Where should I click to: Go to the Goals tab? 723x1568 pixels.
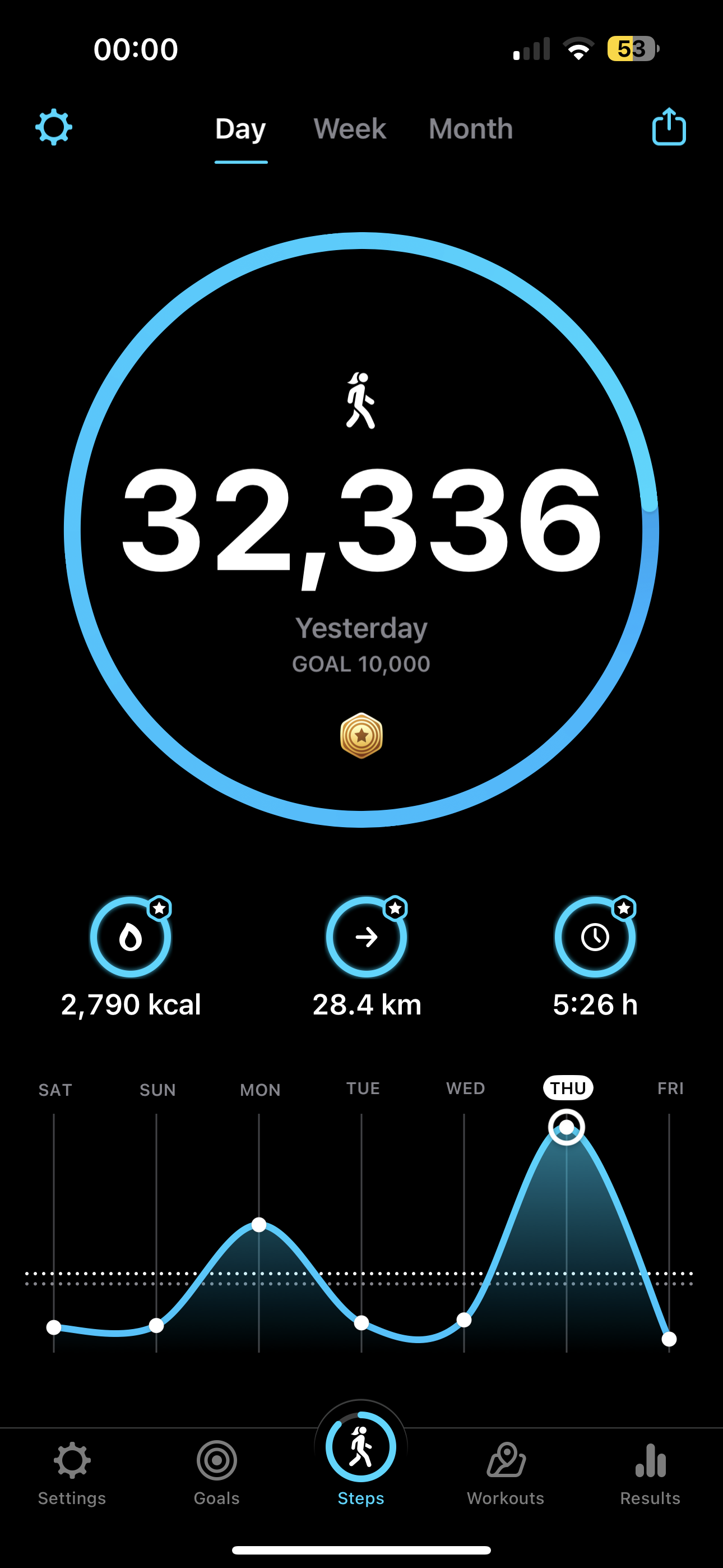(x=217, y=1473)
